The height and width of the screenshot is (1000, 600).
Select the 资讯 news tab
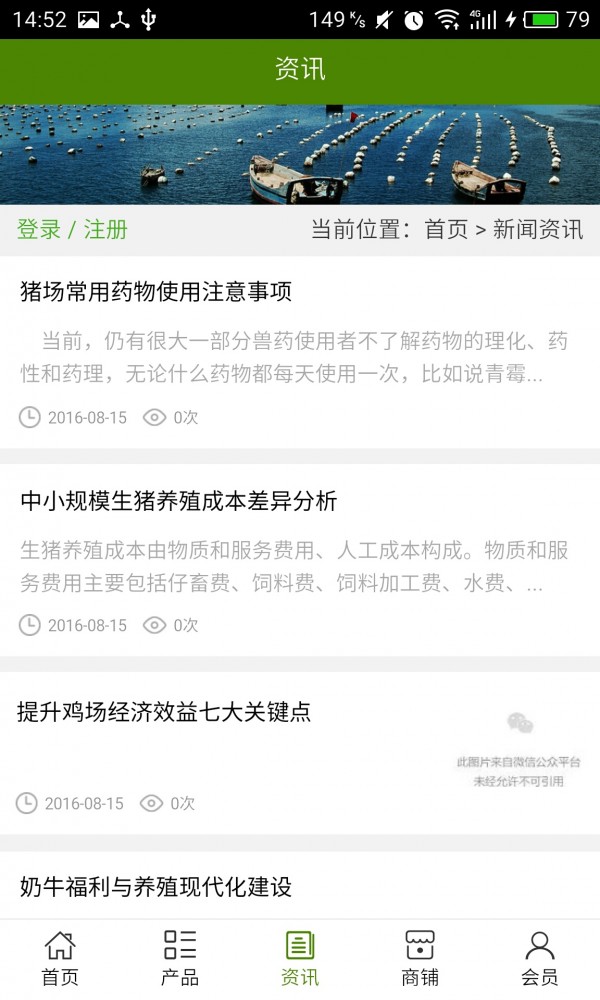300,958
